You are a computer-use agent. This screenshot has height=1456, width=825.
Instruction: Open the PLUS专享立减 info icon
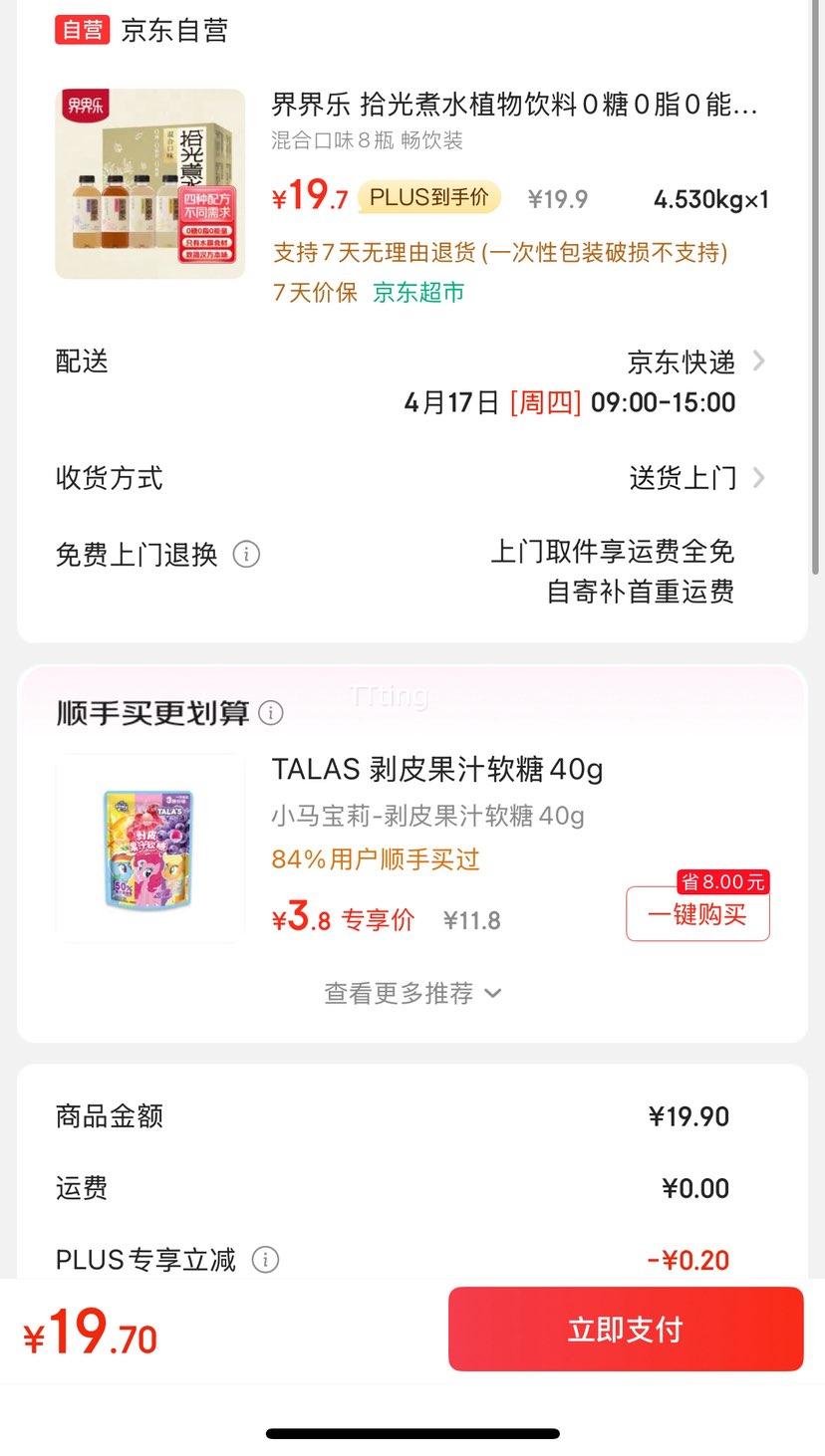click(x=264, y=1260)
